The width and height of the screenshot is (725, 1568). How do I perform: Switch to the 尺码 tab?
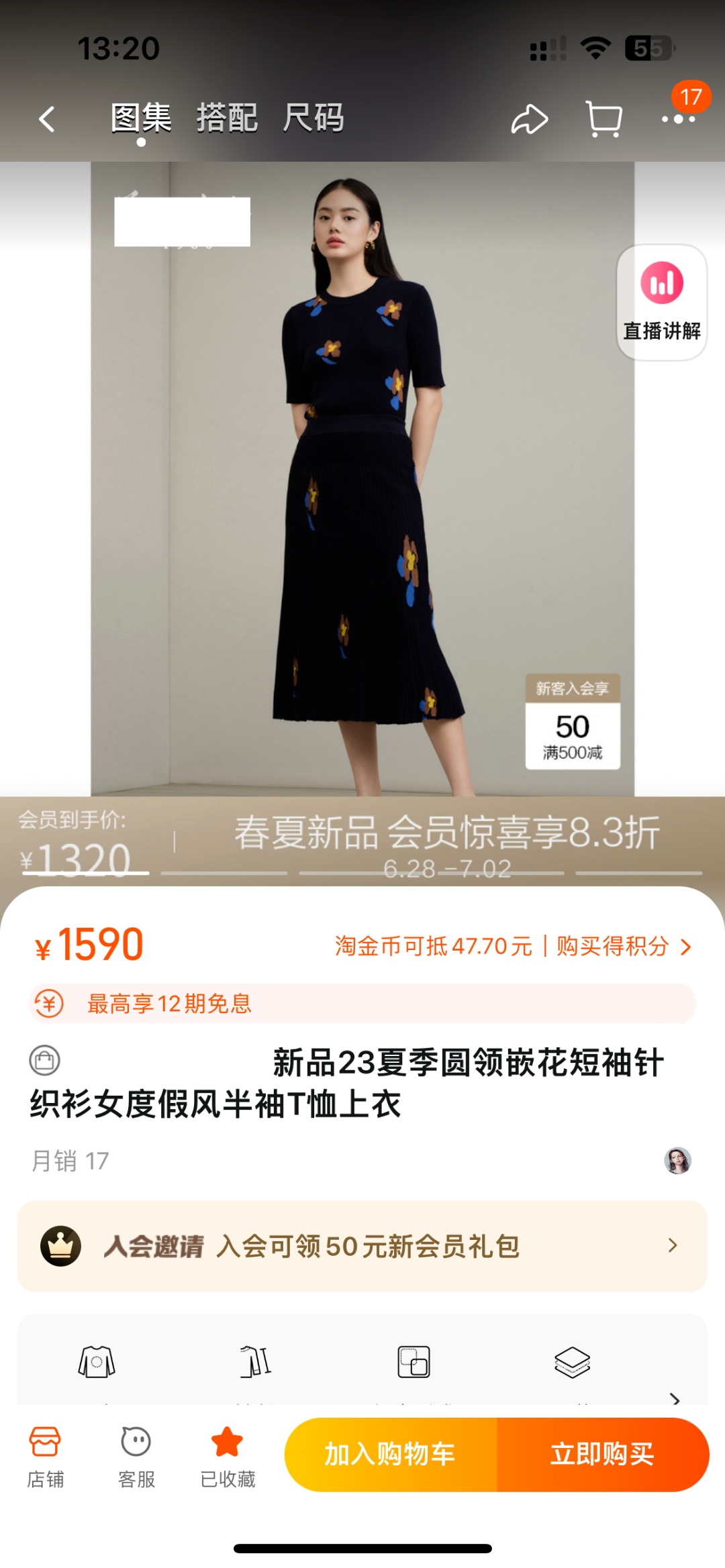click(313, 118)
